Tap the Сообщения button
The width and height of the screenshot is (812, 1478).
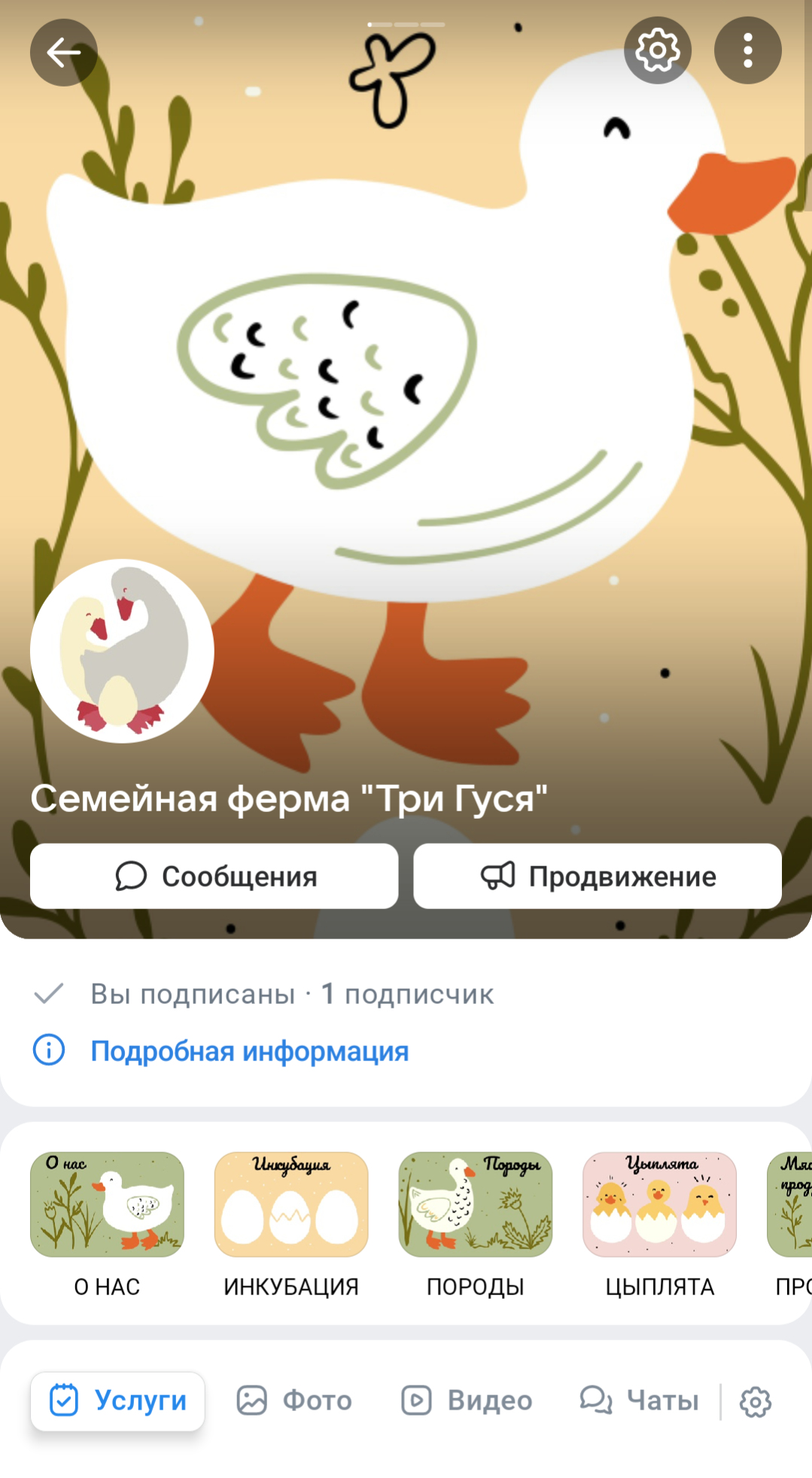tap(214, 876)
